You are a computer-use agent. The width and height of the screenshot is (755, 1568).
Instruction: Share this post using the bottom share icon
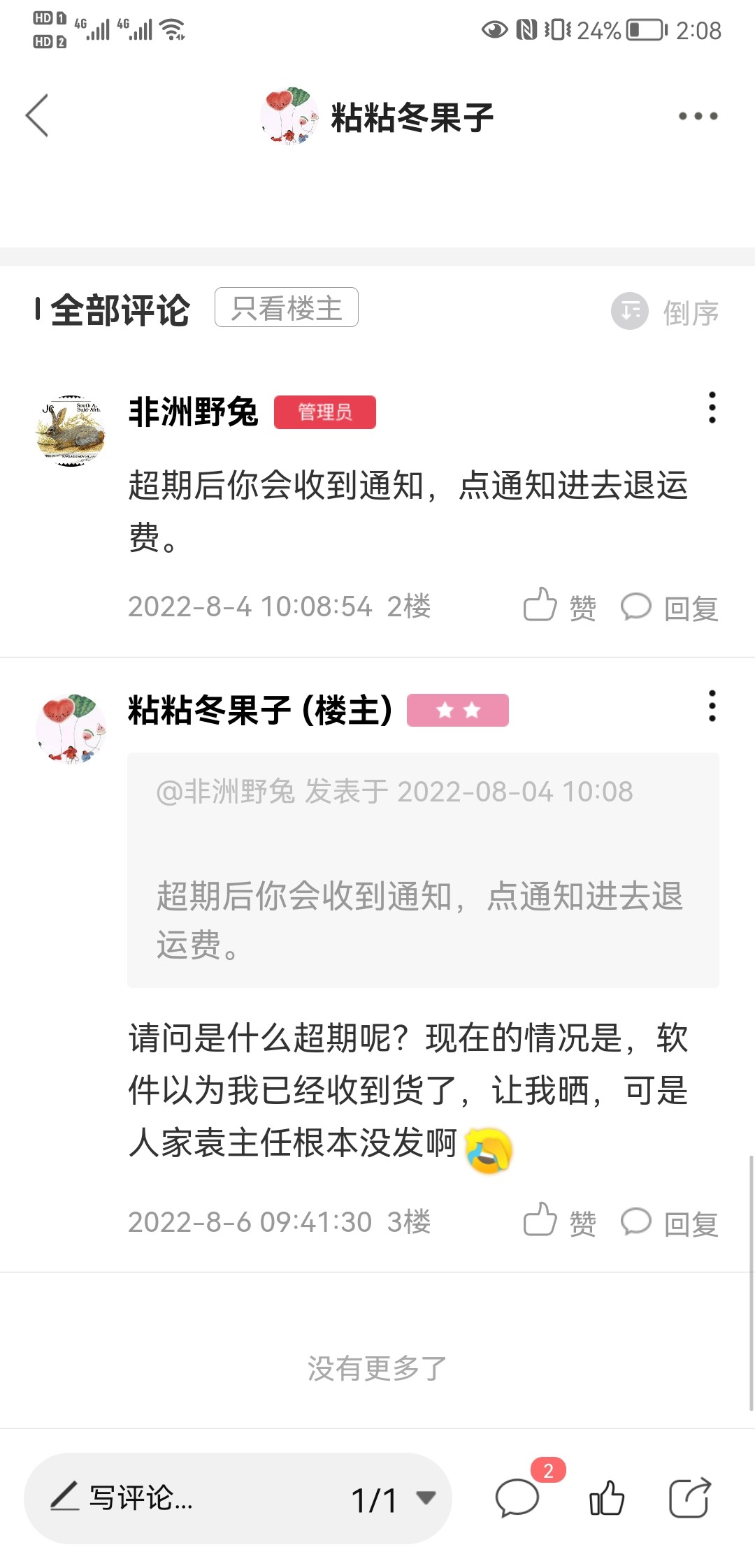[x=689, y=1498]
